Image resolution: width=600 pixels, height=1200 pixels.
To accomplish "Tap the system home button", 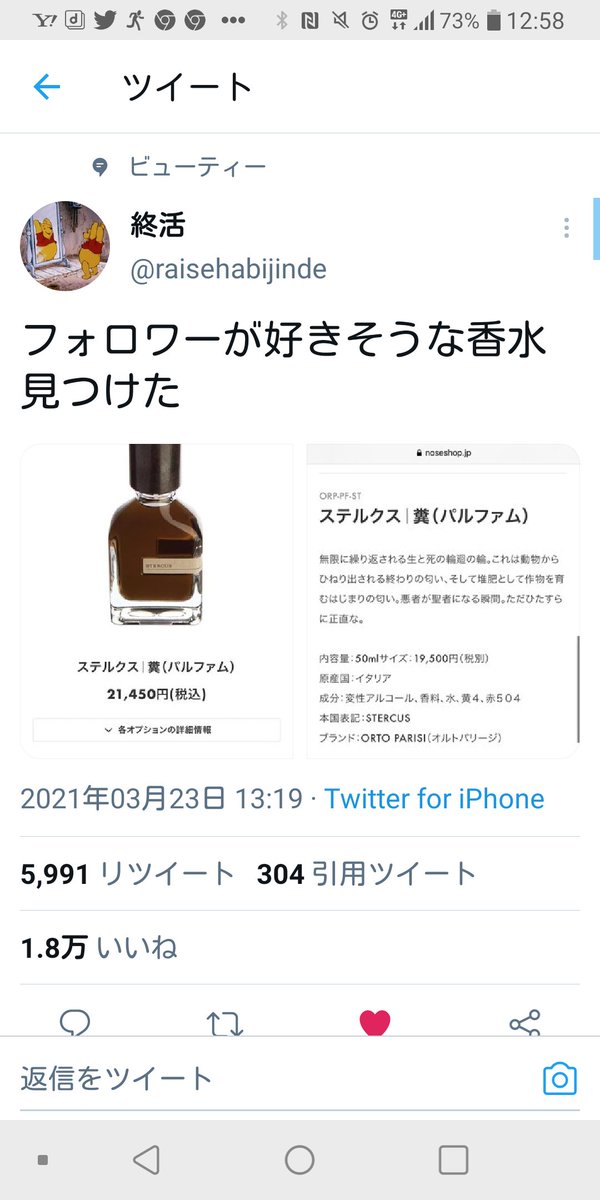I will coord(300,1160).
